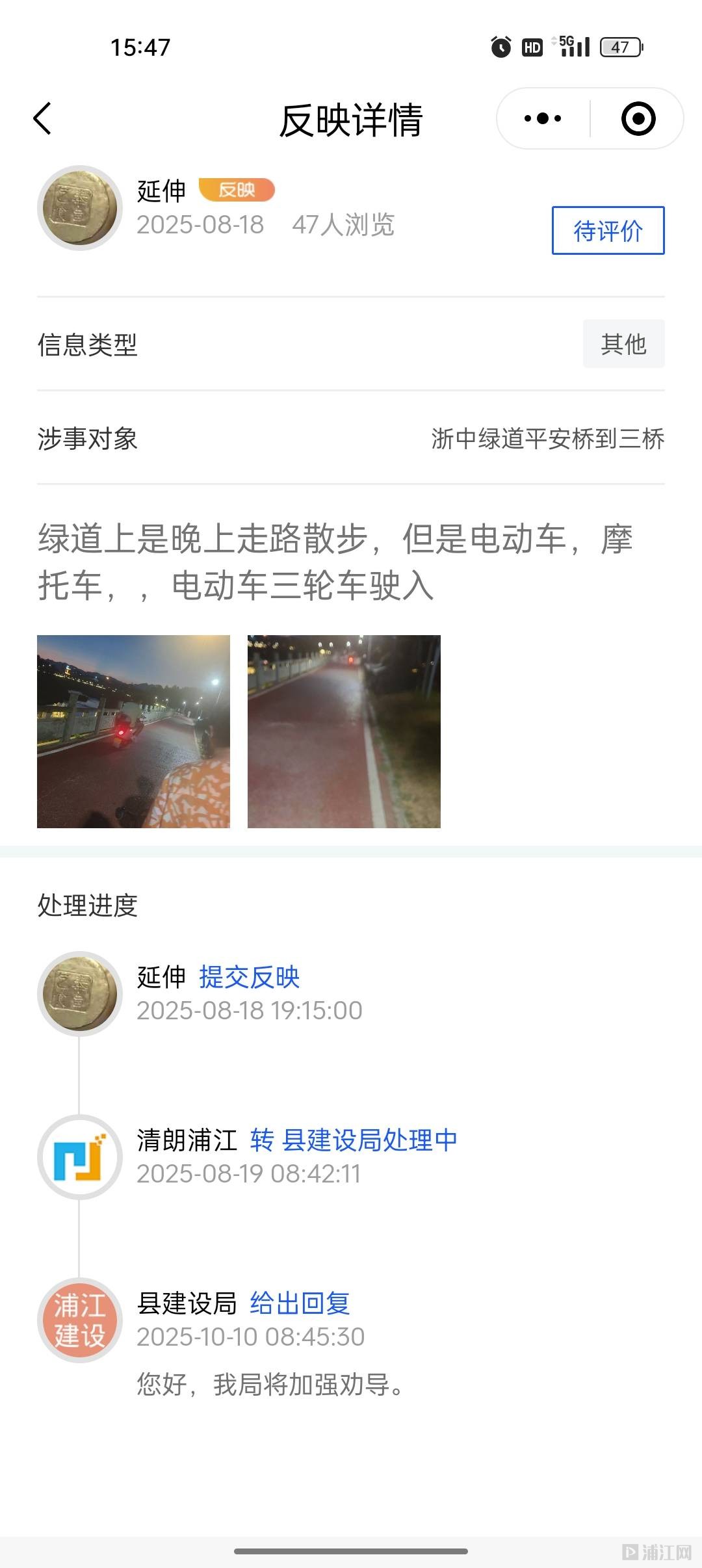Image resolution: width=702 pixels, height=1568 pixels.
Task: Close the mini program via circle icon
Action: [638, 119]
